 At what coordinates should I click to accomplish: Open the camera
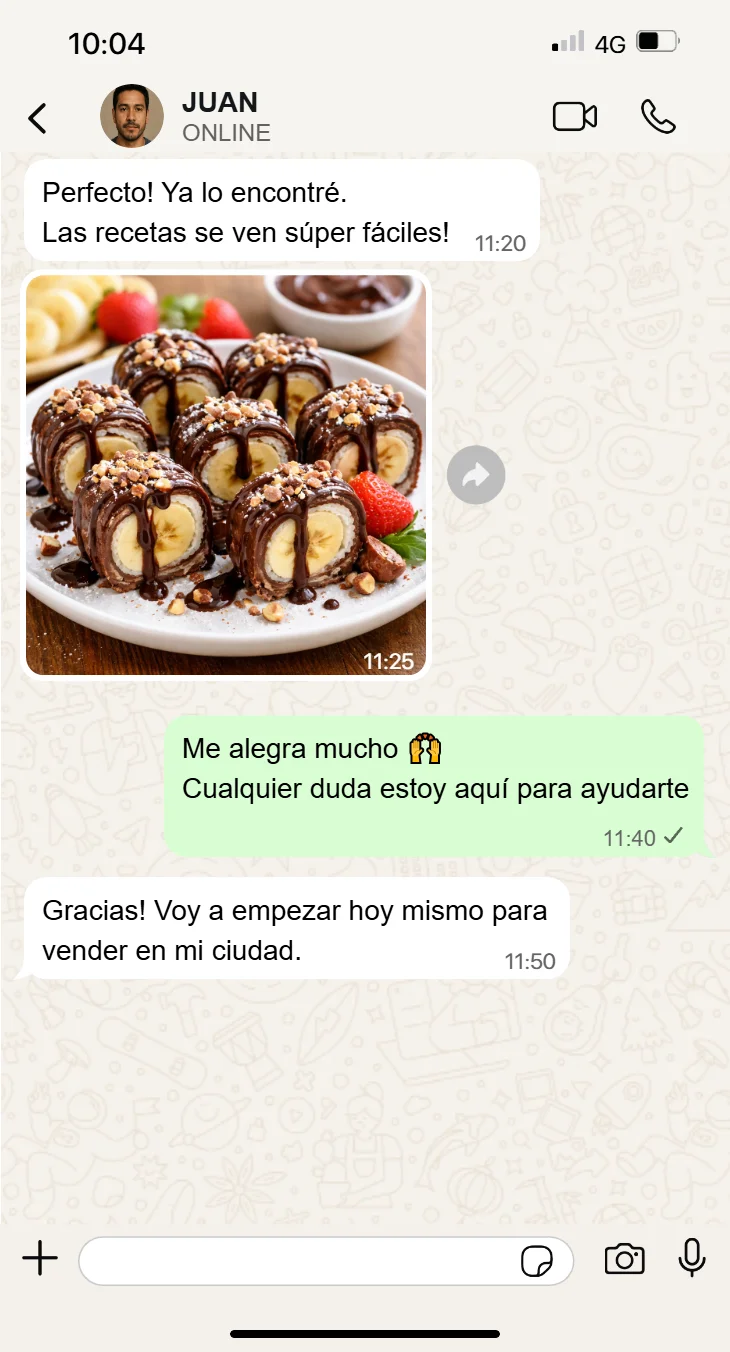(624, 1259)
